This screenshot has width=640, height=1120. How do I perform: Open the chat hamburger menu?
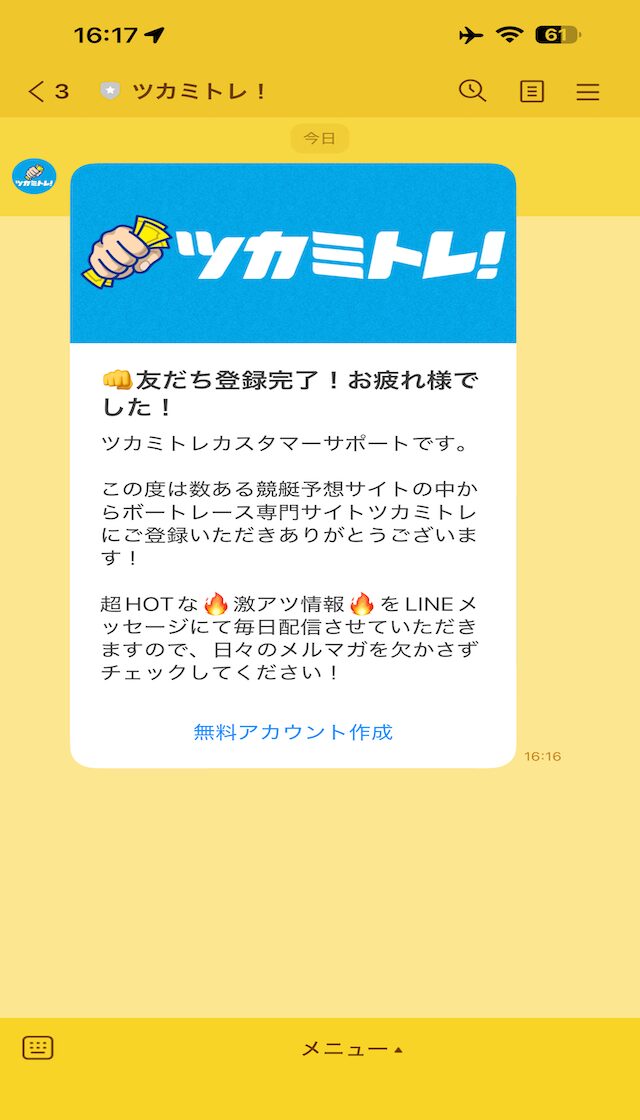[588, 92]
